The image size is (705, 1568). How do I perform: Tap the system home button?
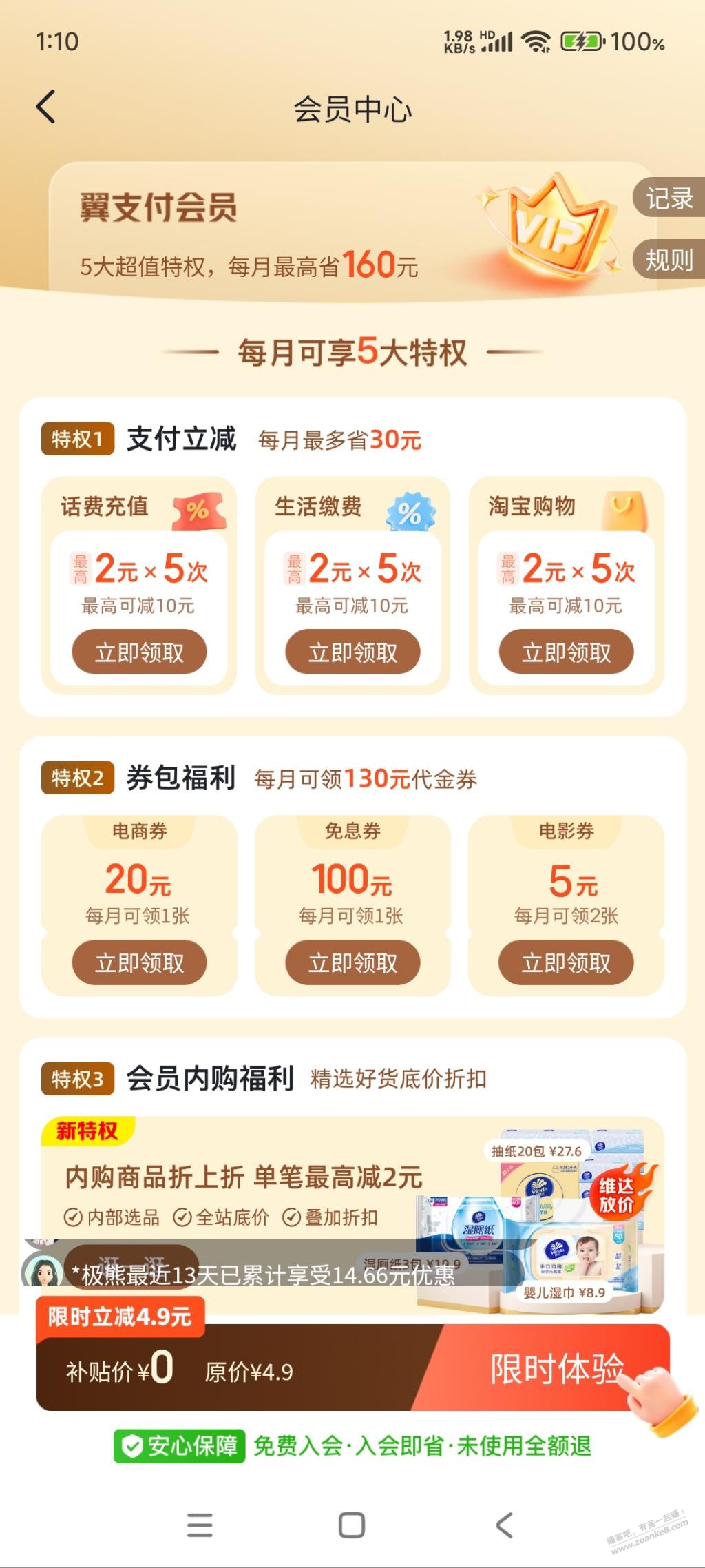coord(352,1525)
